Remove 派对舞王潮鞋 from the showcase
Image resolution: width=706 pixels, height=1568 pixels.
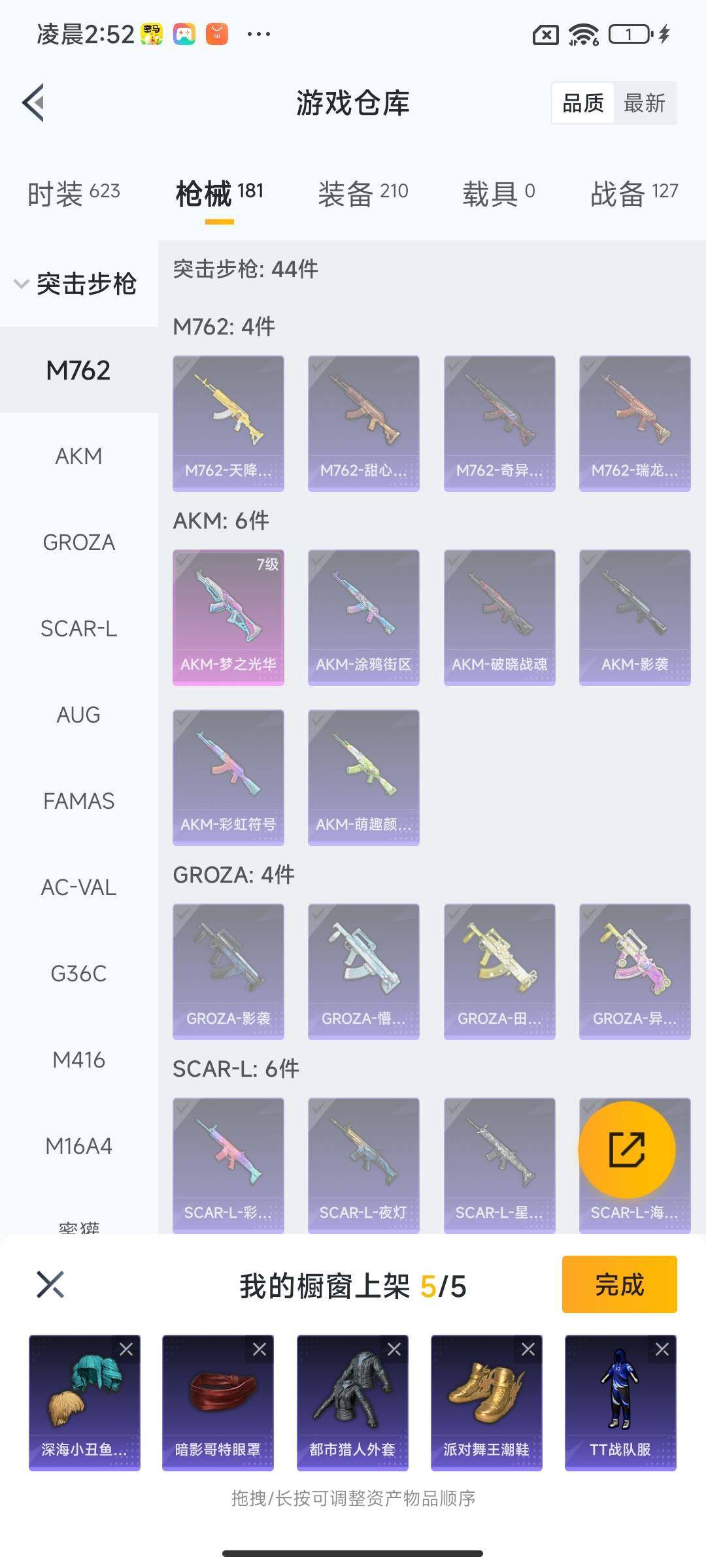coord(528,1349)
